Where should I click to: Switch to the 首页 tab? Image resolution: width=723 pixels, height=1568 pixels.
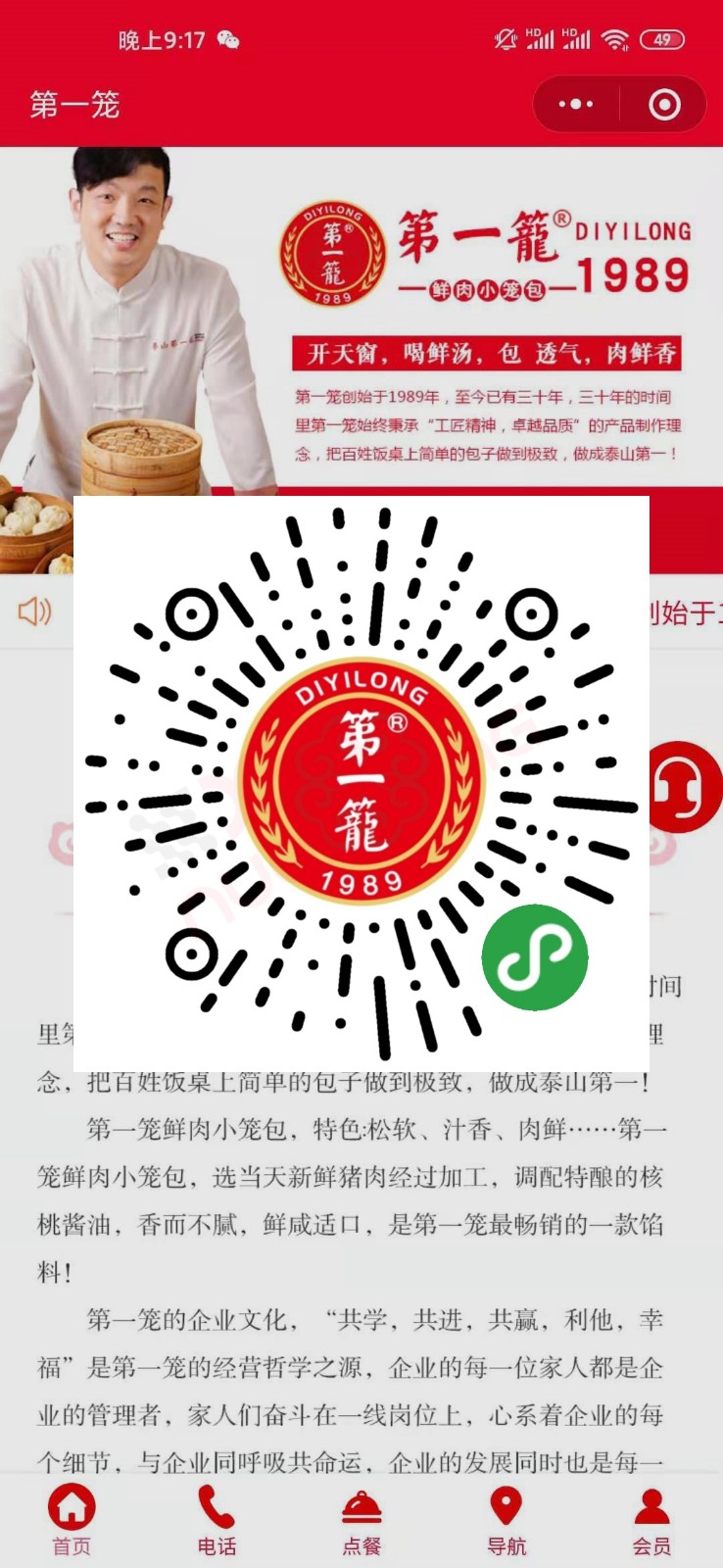coord(72,1520)
